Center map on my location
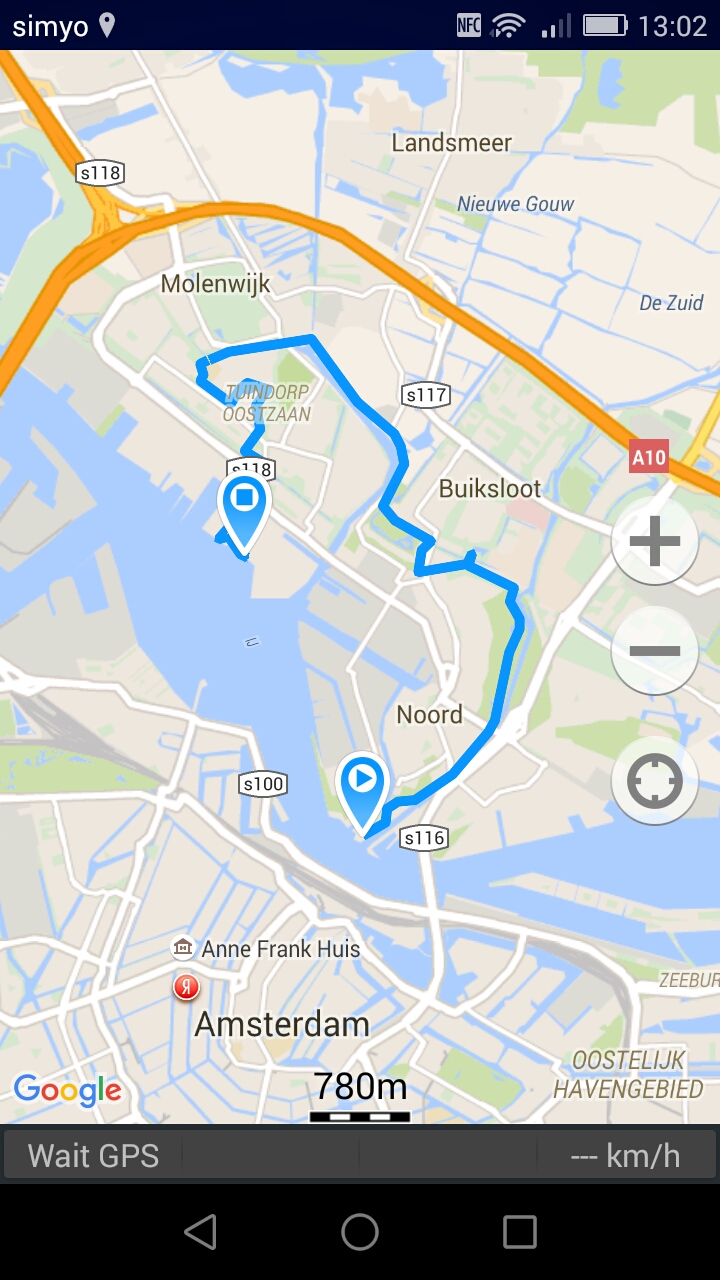 pyautogui.click(x=655, y=781)
